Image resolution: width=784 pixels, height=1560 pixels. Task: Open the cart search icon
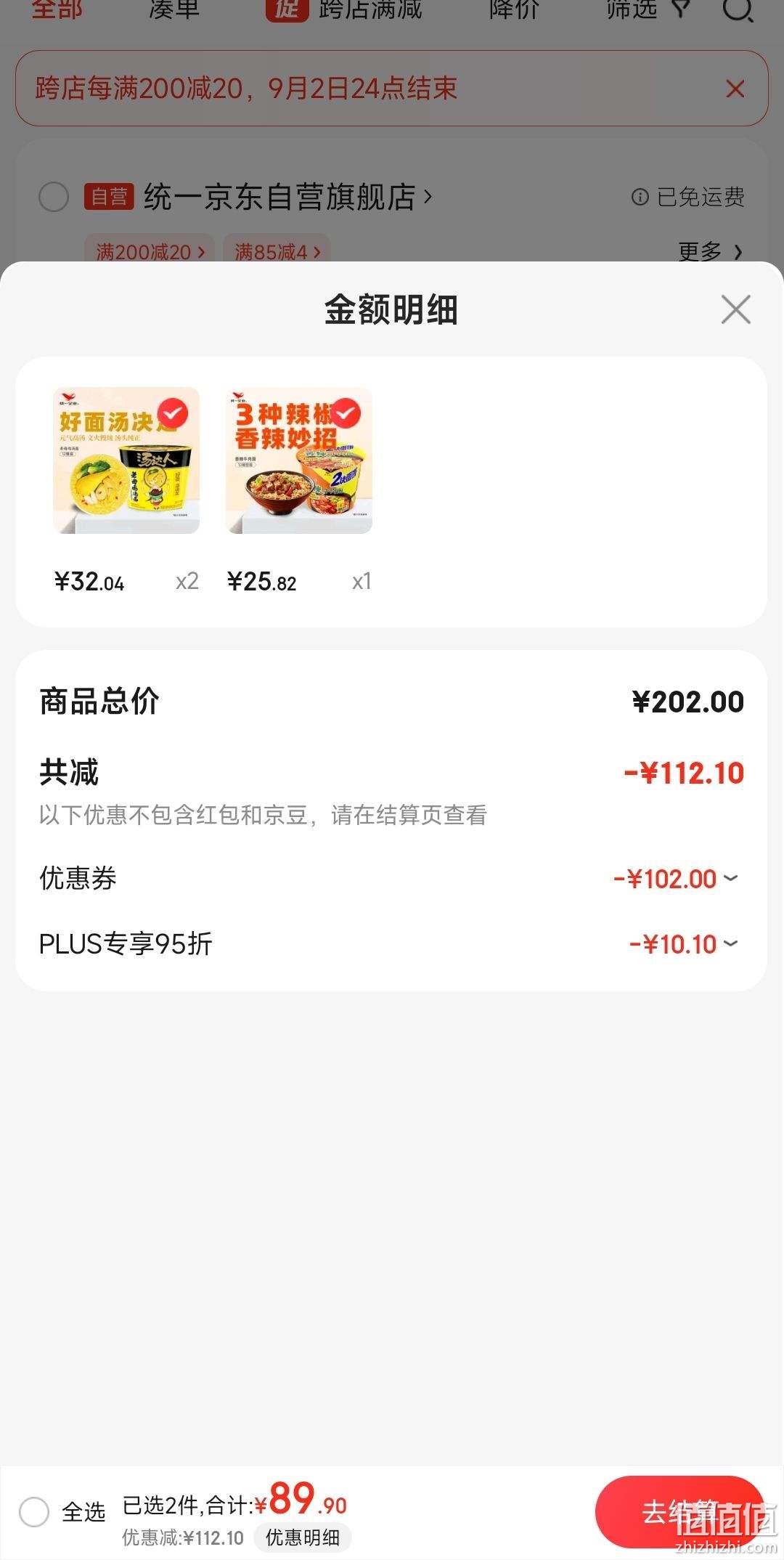[738, 9]
